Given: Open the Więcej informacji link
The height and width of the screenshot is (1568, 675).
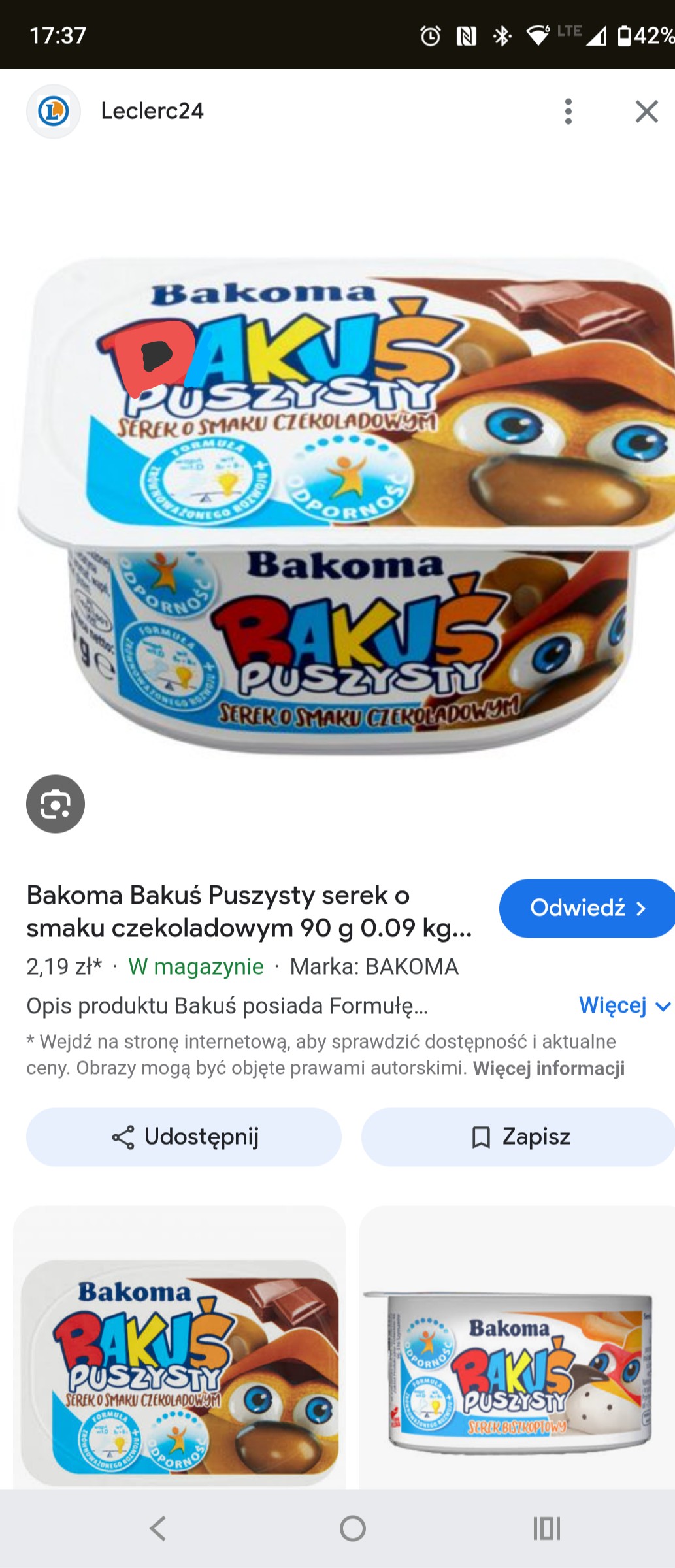Looking at the screenshot, I should (x=549, y=1068).
